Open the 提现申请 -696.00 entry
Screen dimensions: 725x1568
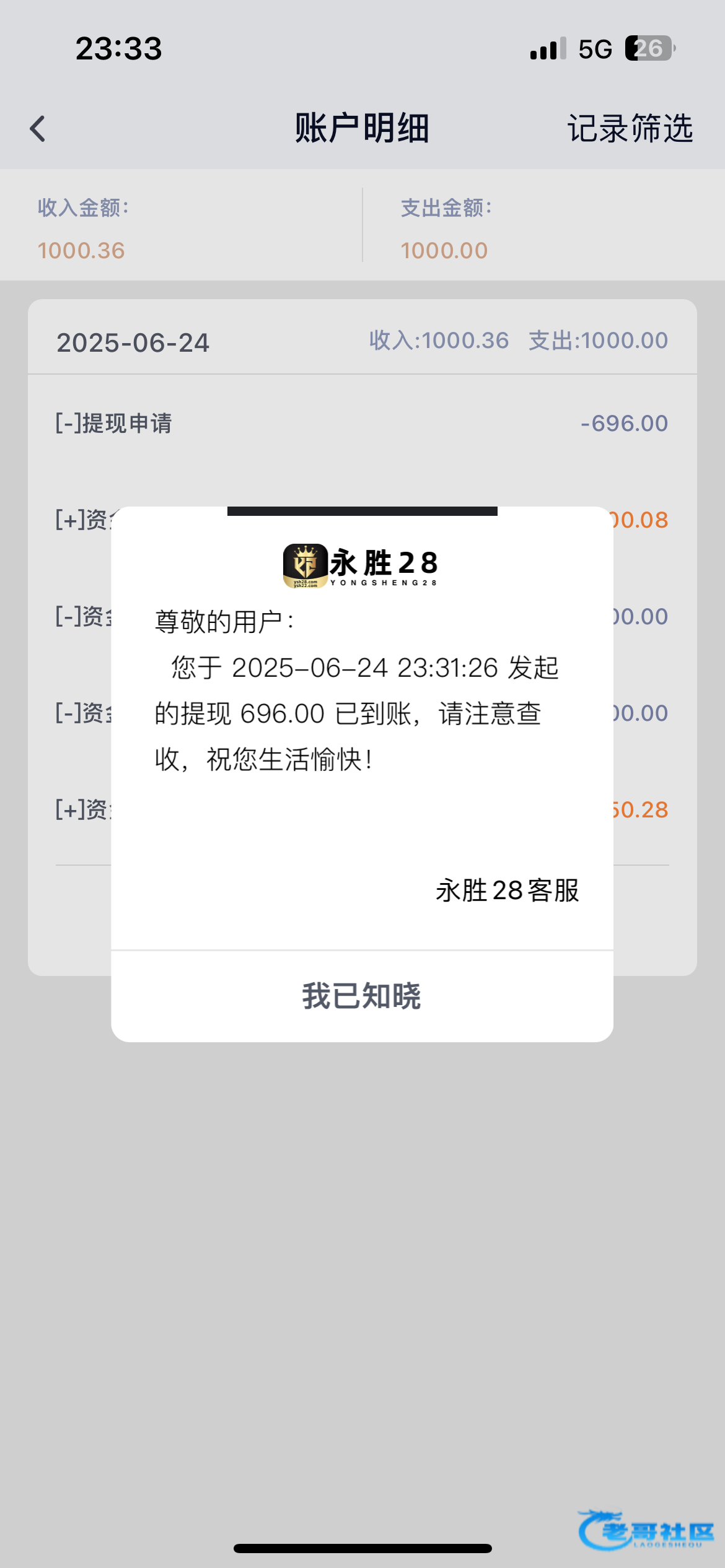click(x=362, y=424)
